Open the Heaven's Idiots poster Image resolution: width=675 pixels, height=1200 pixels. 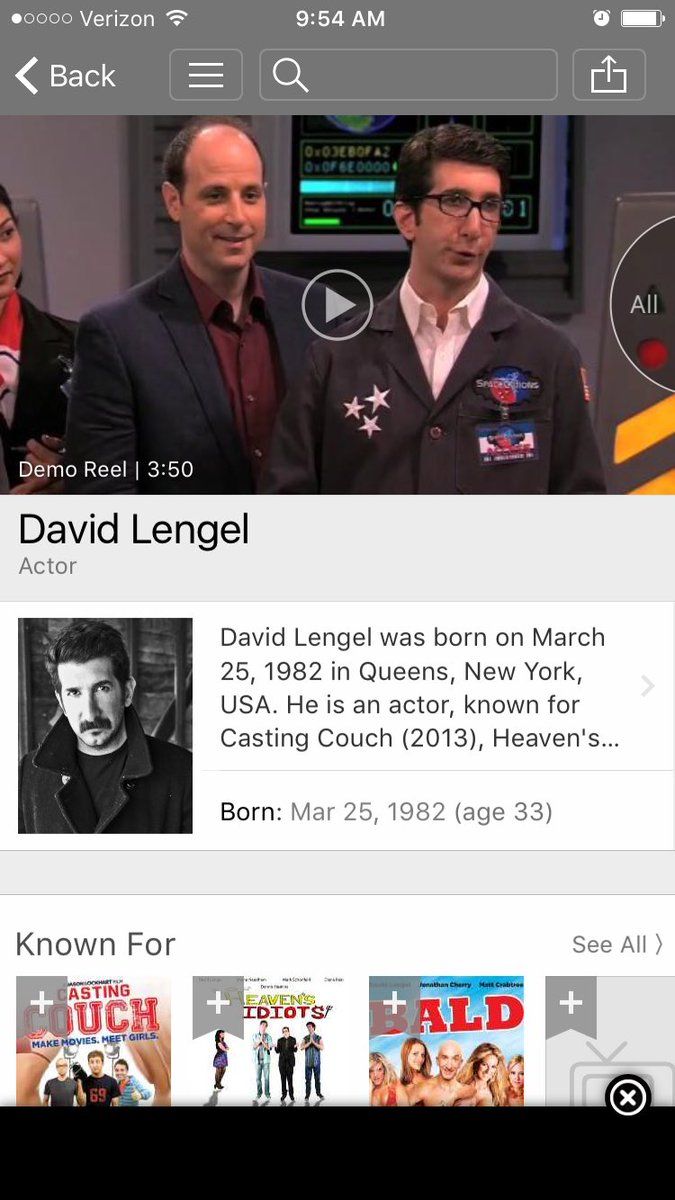pos(270,1041)
